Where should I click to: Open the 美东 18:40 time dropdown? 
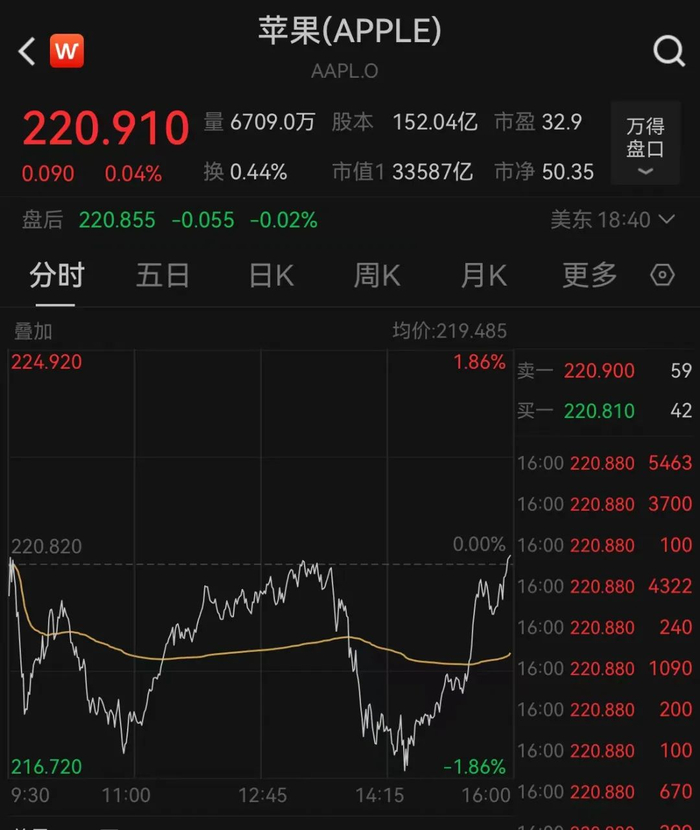click(613, 219)
